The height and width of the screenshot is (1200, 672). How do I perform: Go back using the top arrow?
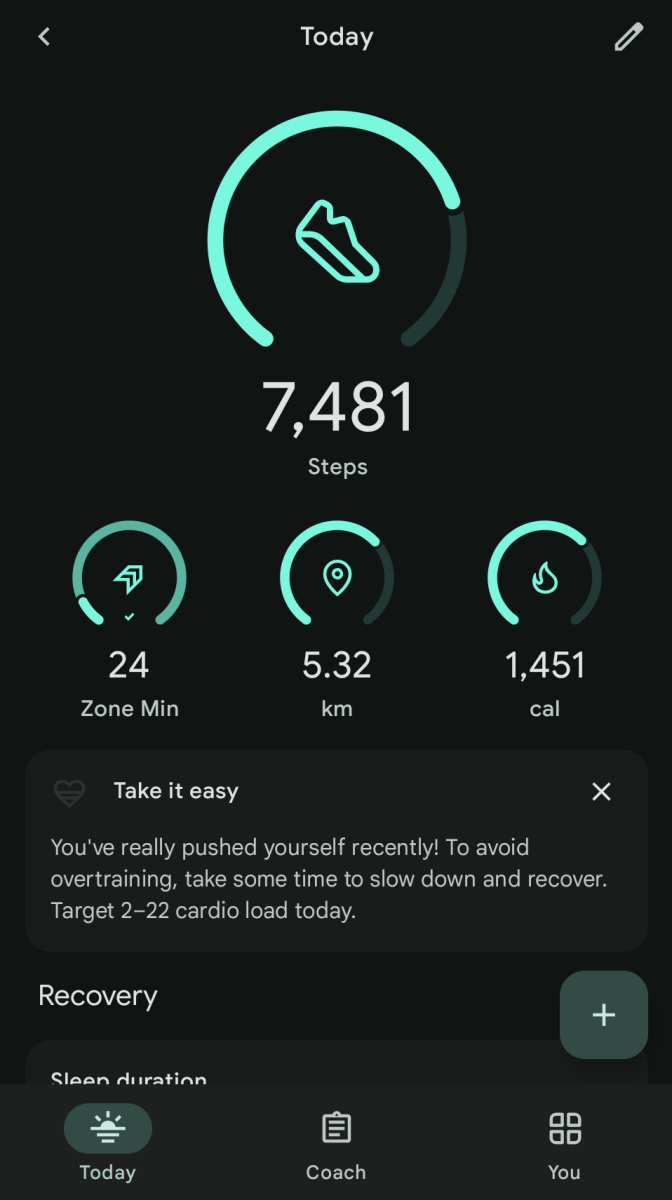(x=44, y=37)
